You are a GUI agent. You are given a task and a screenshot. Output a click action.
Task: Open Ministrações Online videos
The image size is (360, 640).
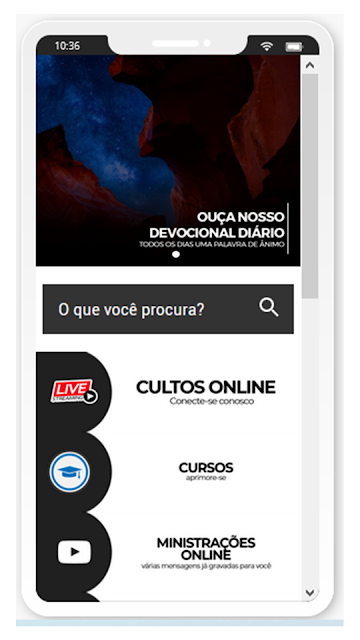tap(168, 552)
